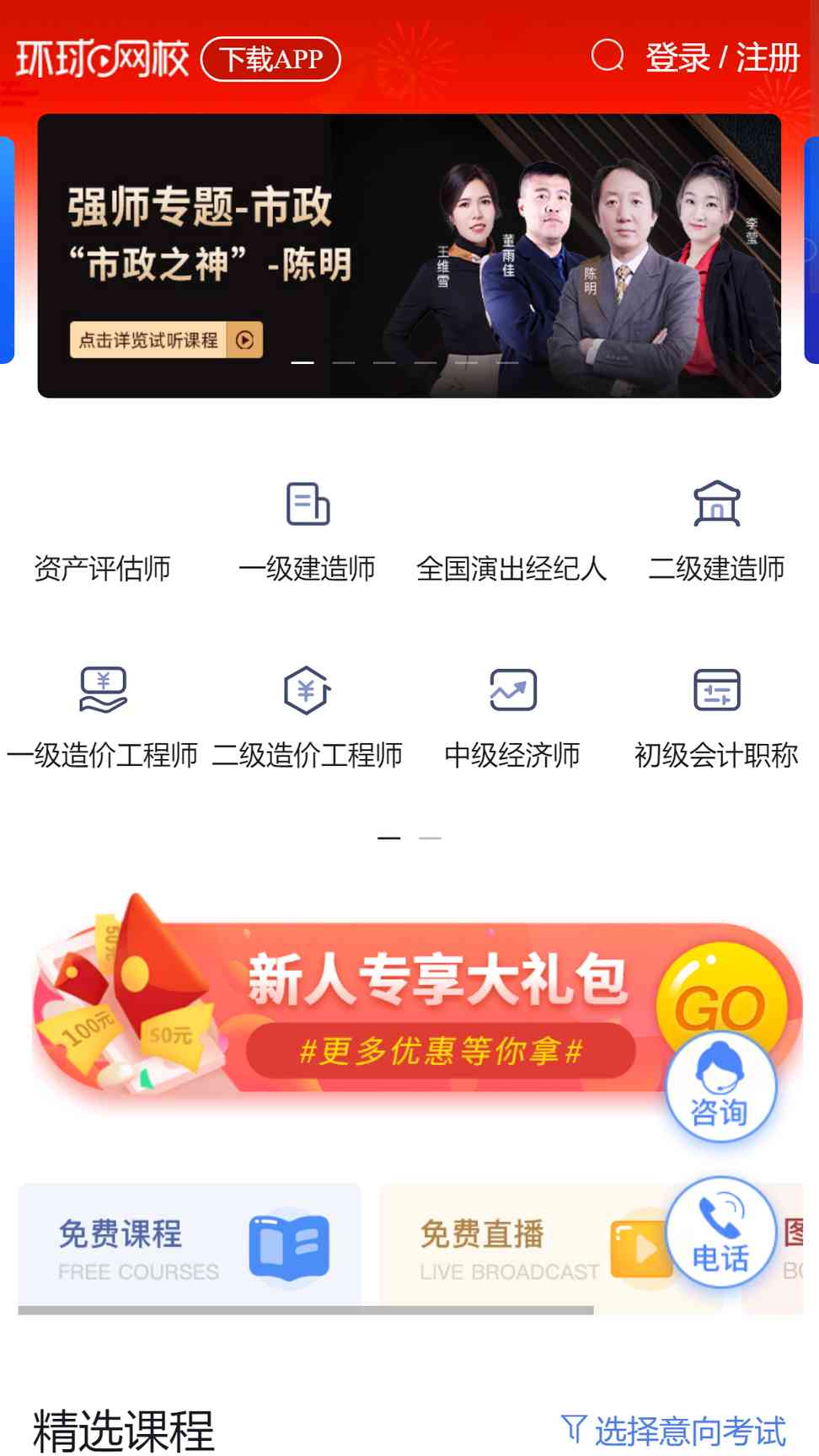Image resolution: width=819 pixels, height=1456 pixels.
Task: Tap the 咨询 customer service button
Action: click(720, 1086)
